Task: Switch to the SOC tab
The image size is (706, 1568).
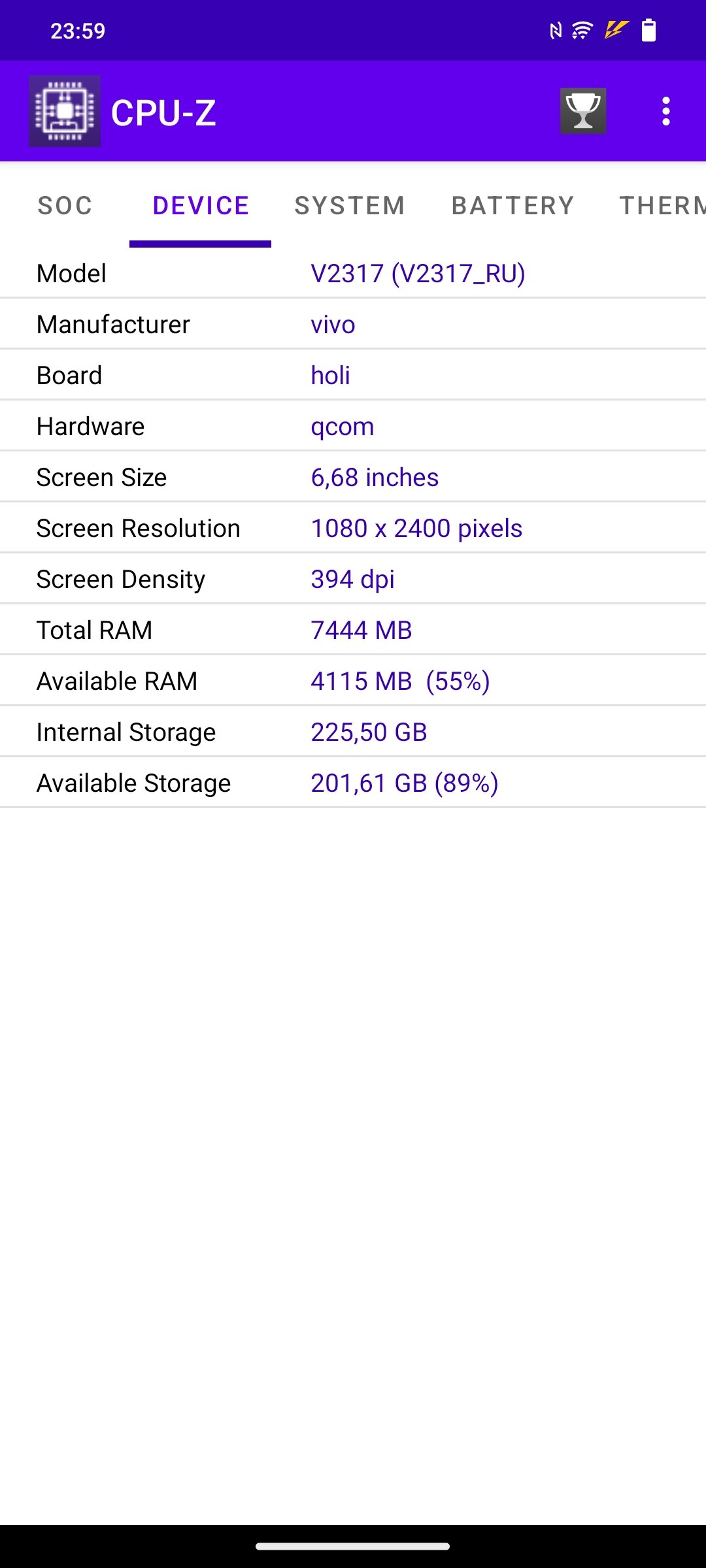Action: tap(65, 206)
